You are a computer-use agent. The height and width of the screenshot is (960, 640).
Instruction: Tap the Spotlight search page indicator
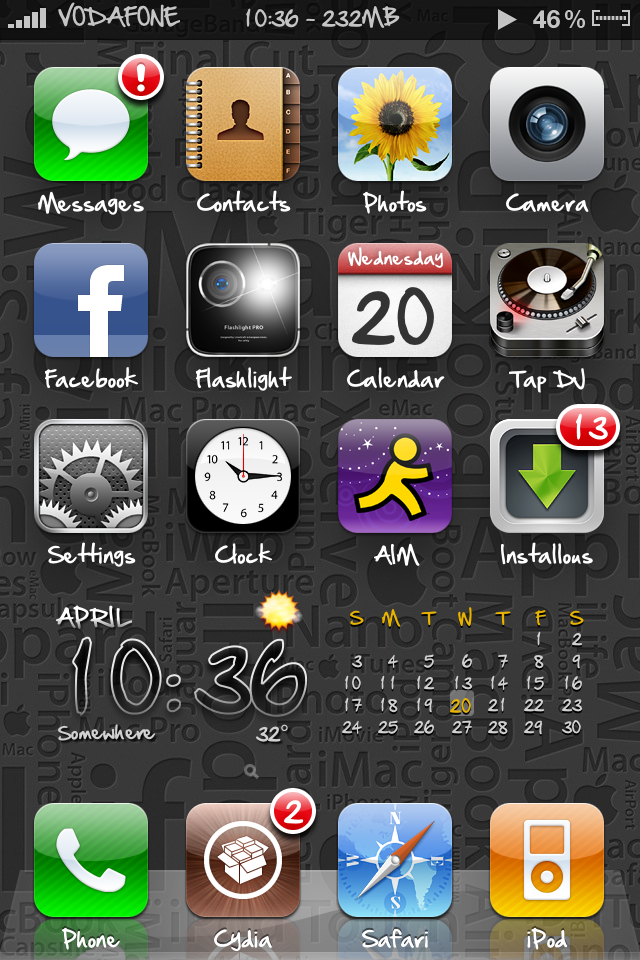[x=251, y=771]
